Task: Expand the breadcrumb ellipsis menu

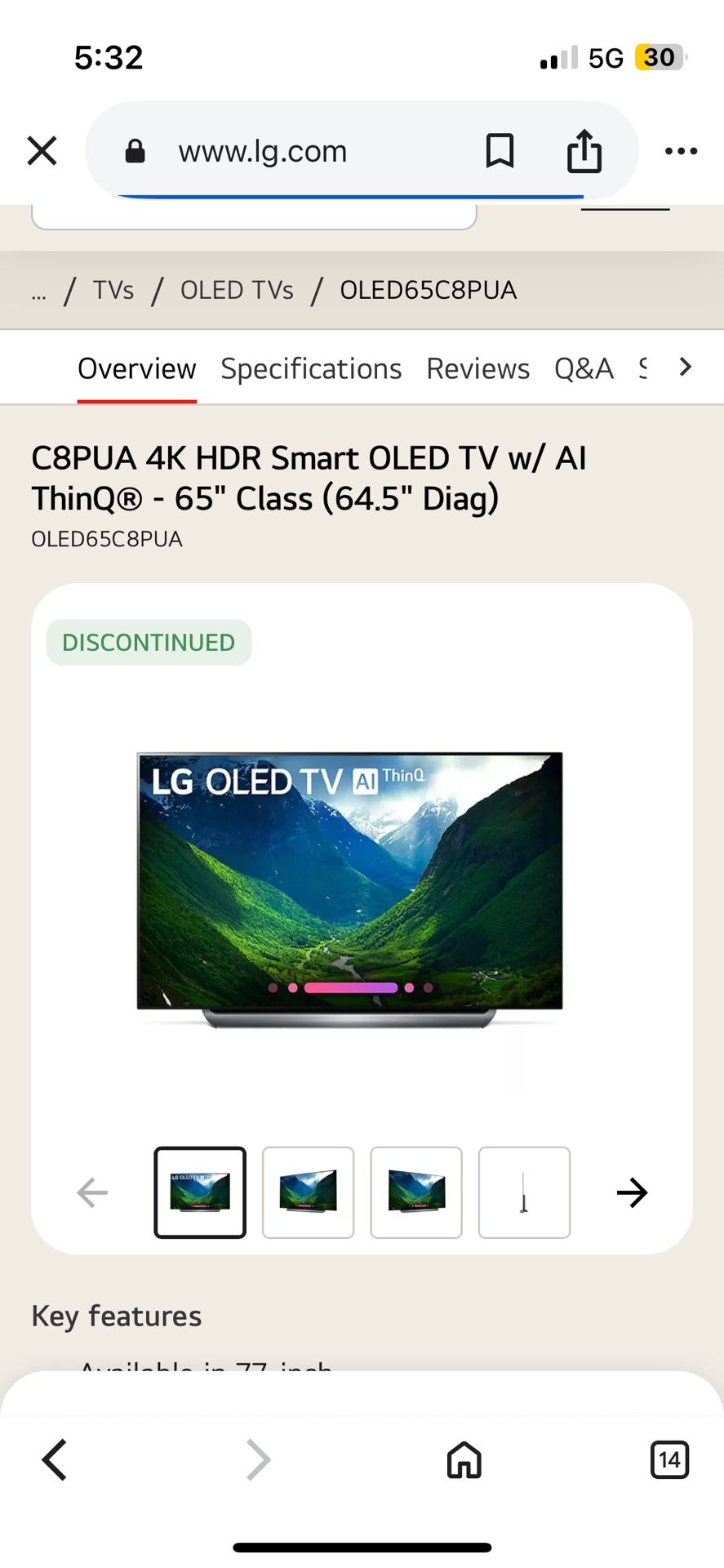Action: [38, 291]
